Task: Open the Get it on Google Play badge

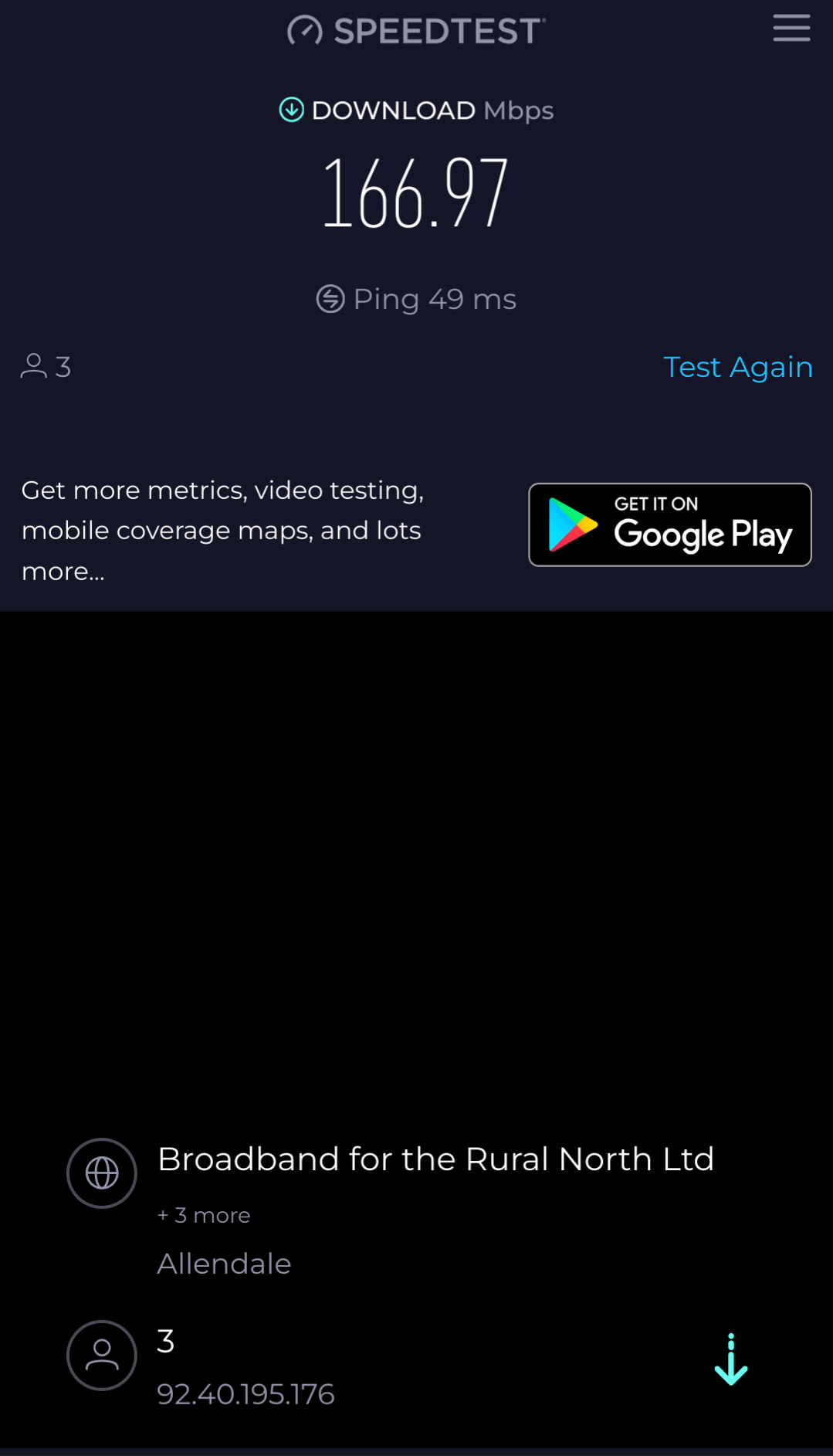Action: coord(669,524)
